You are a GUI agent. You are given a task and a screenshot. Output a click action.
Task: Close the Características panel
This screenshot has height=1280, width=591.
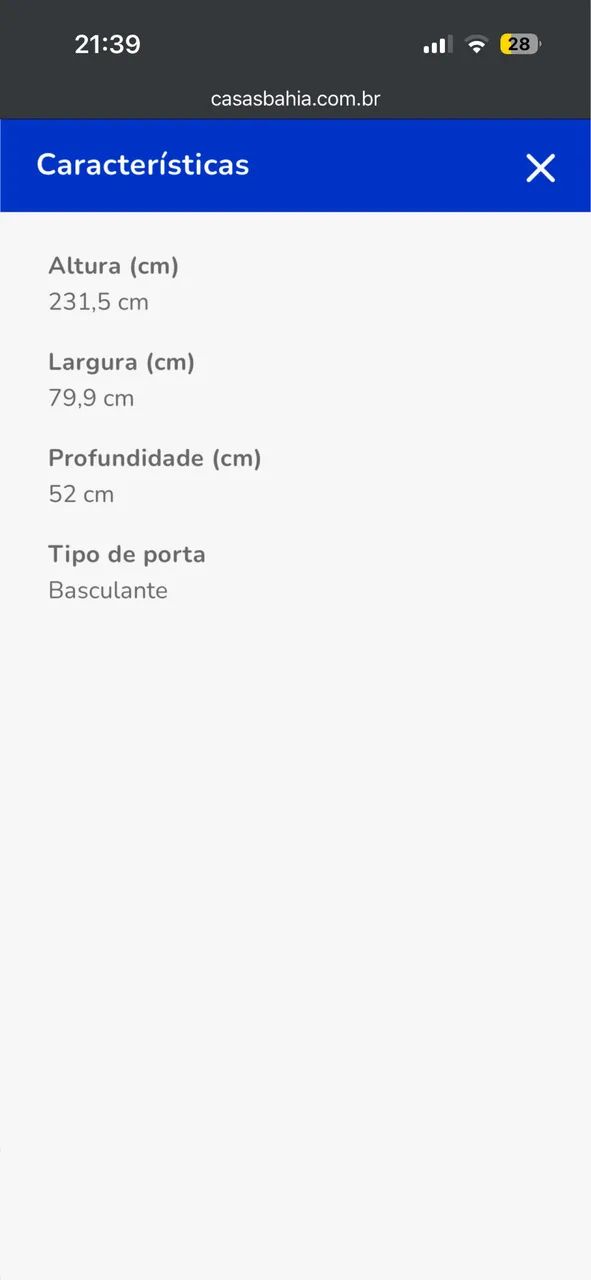[540, 168]
